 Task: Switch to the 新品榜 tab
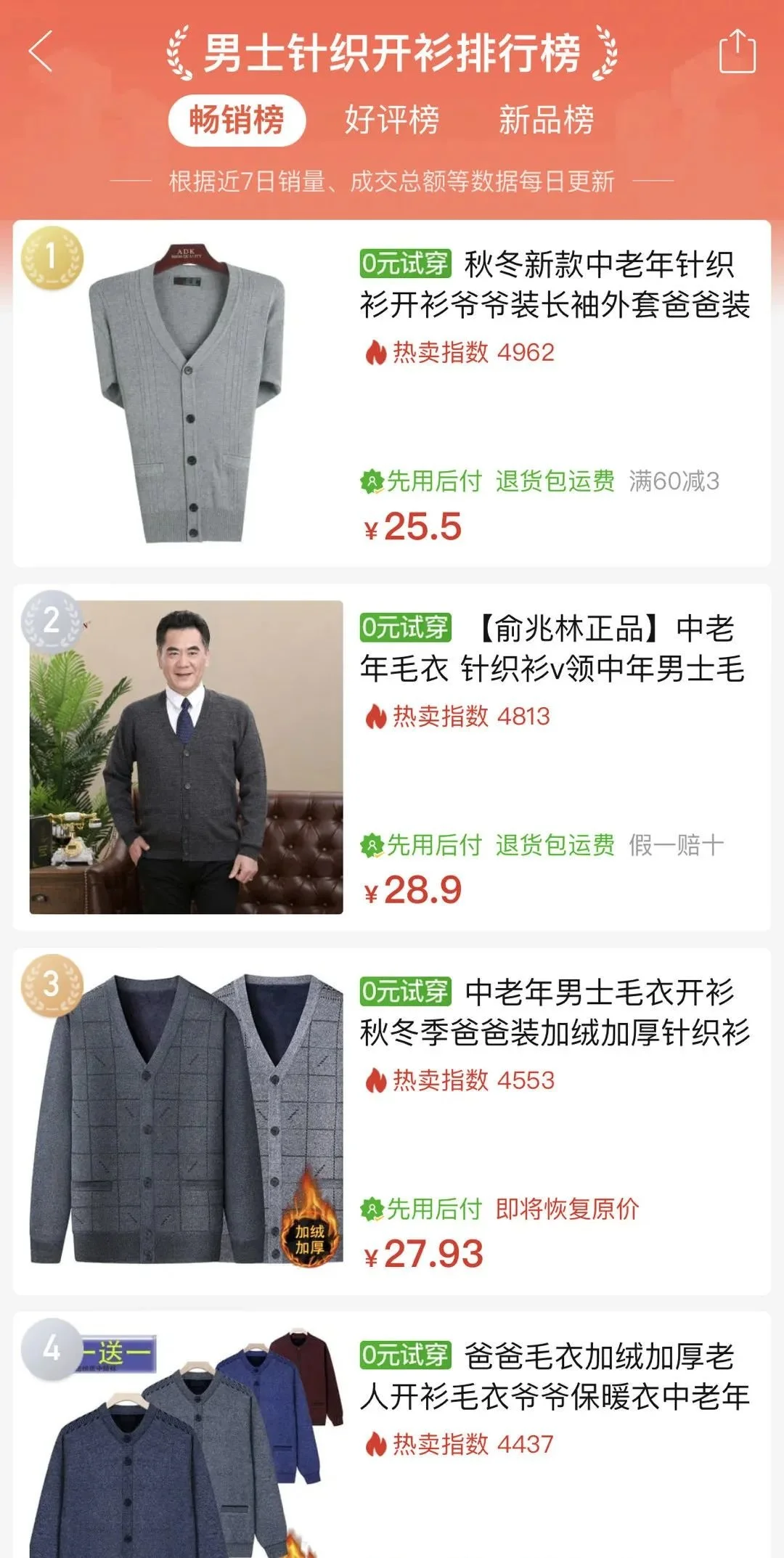pos(546,120)
